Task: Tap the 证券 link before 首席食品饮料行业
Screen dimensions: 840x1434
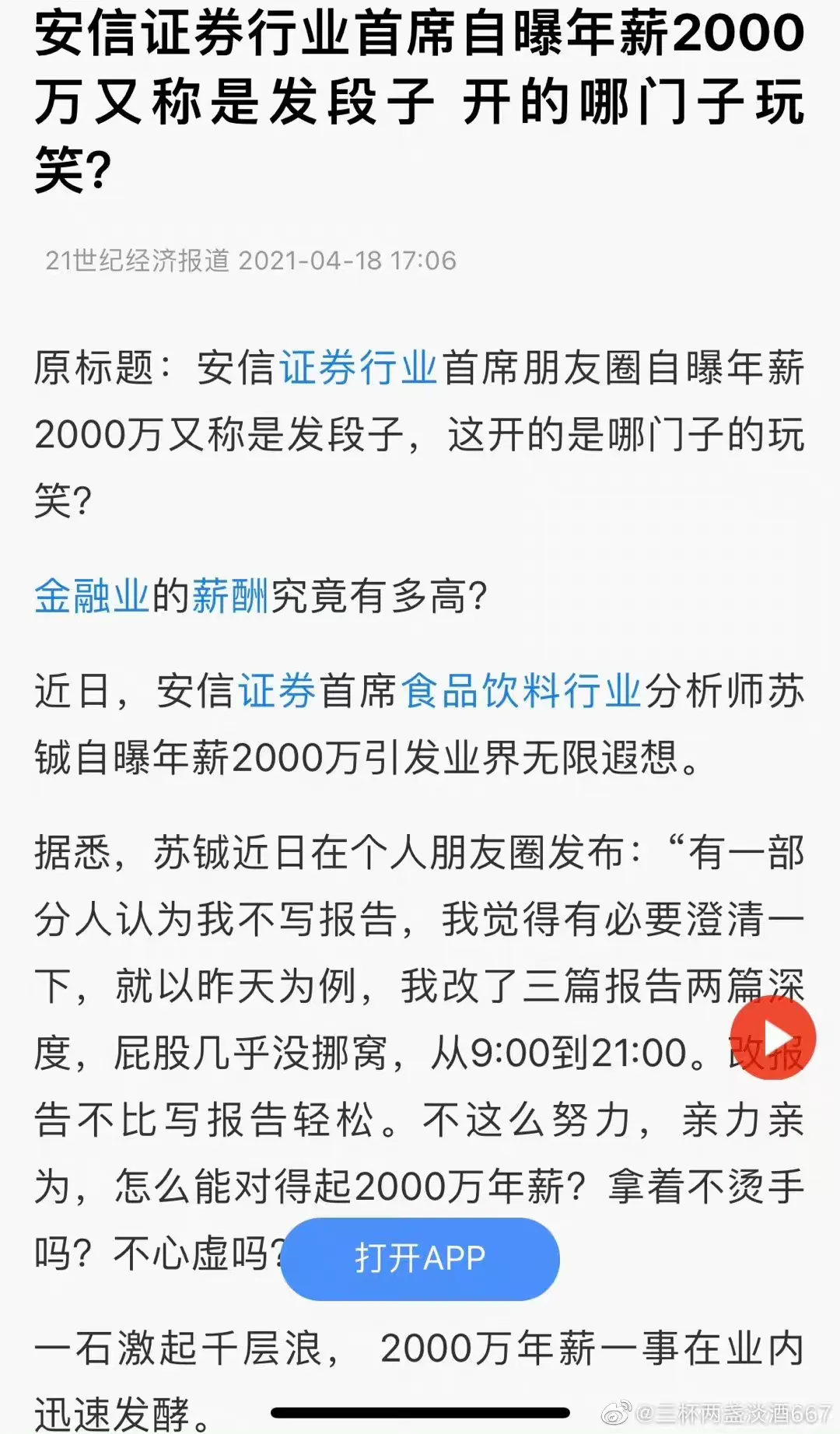Action: pos(277,691)
